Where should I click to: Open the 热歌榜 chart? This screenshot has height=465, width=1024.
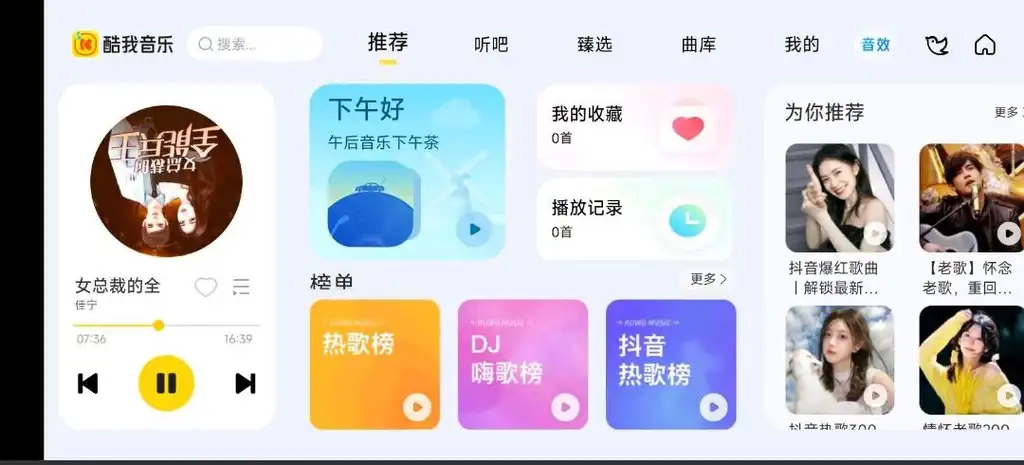pyautogui.click(x=374, y=364)
